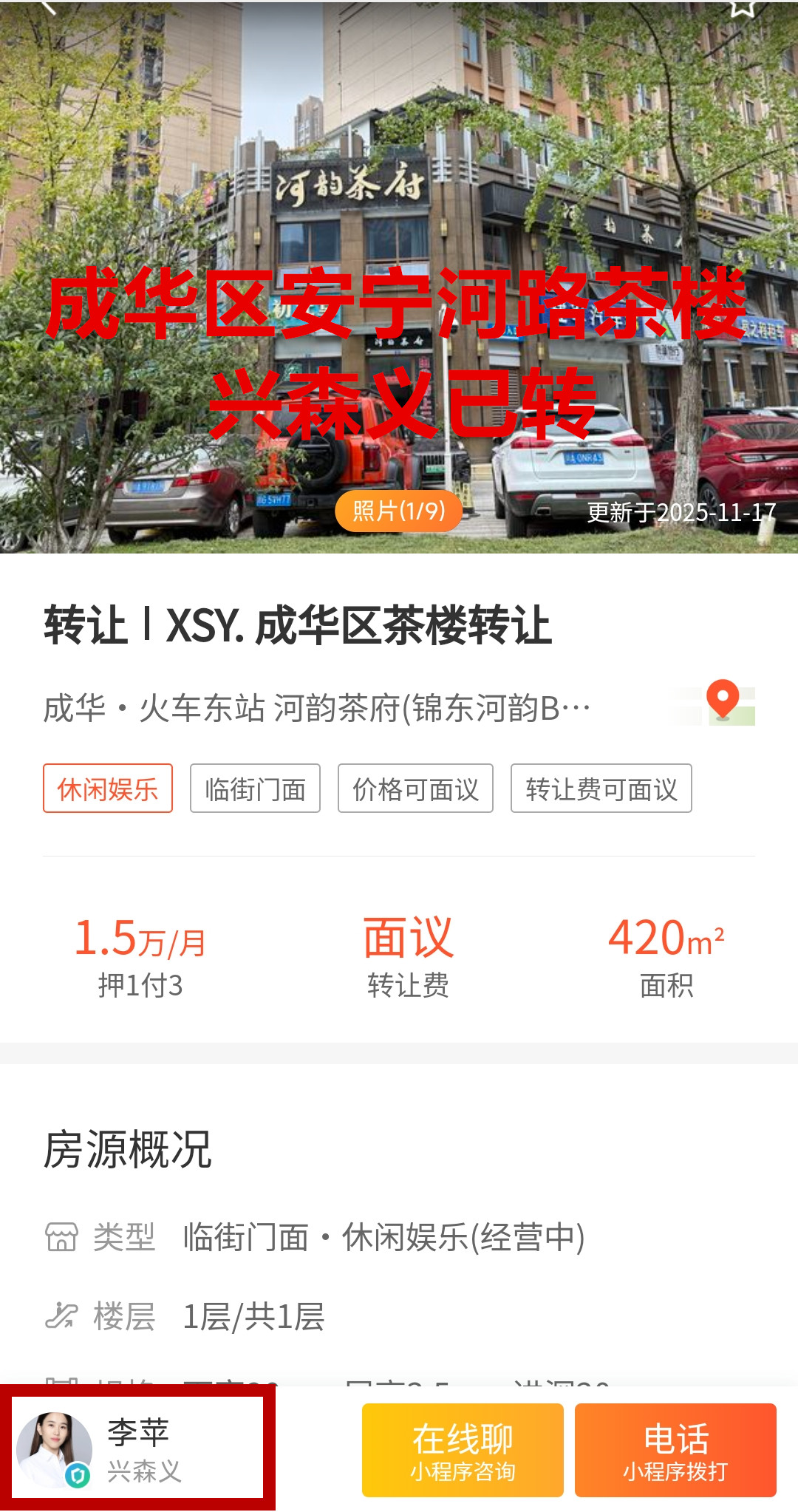Open the 照片(1/9) photo gallery
798x1512 pixels.
tap(399, 511)
